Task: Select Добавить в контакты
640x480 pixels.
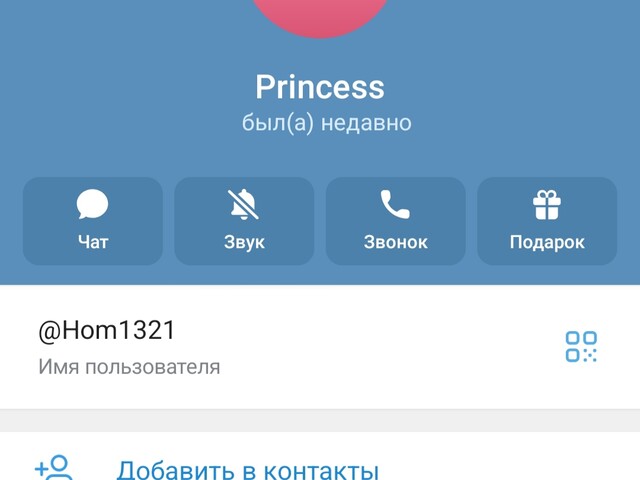Action: (247, 469)
